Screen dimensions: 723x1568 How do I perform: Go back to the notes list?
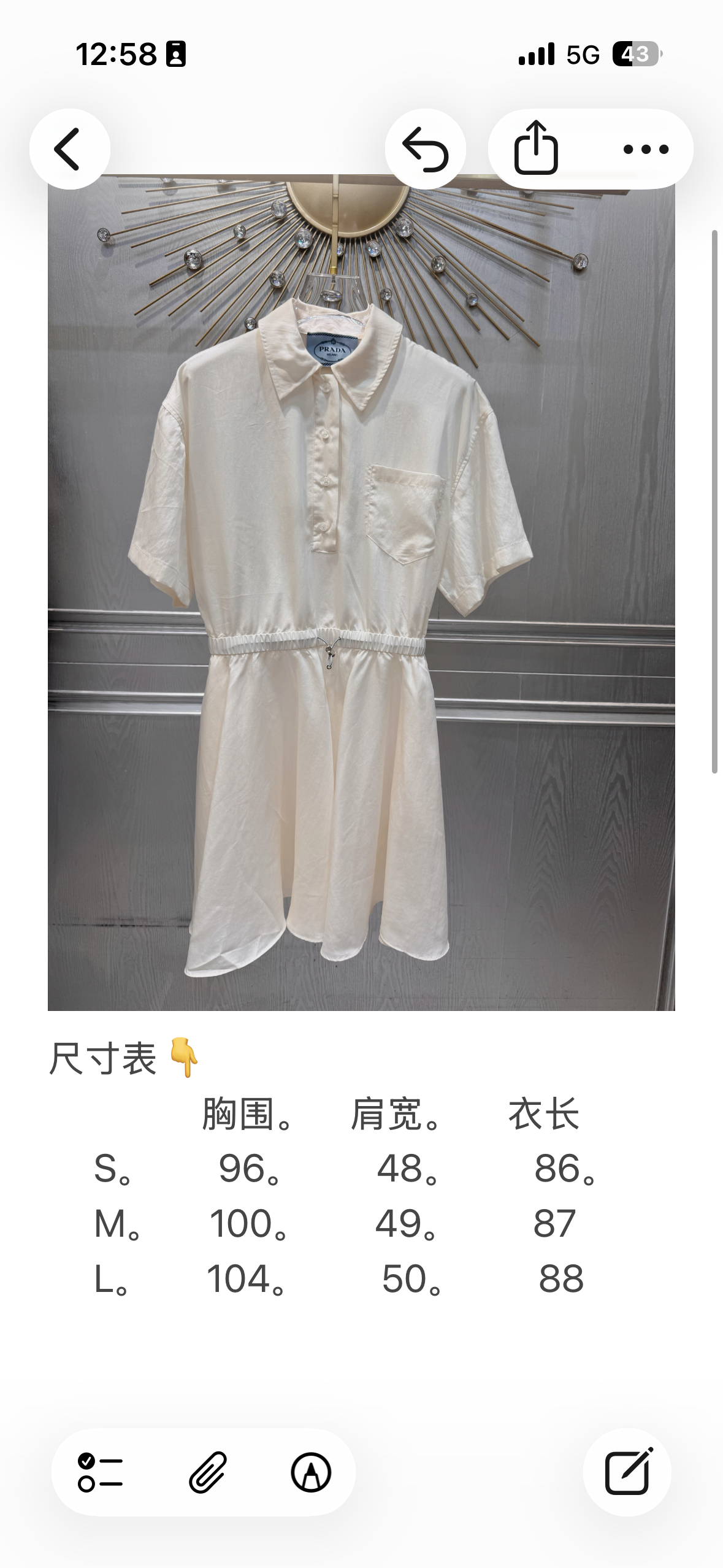[69, 149]
